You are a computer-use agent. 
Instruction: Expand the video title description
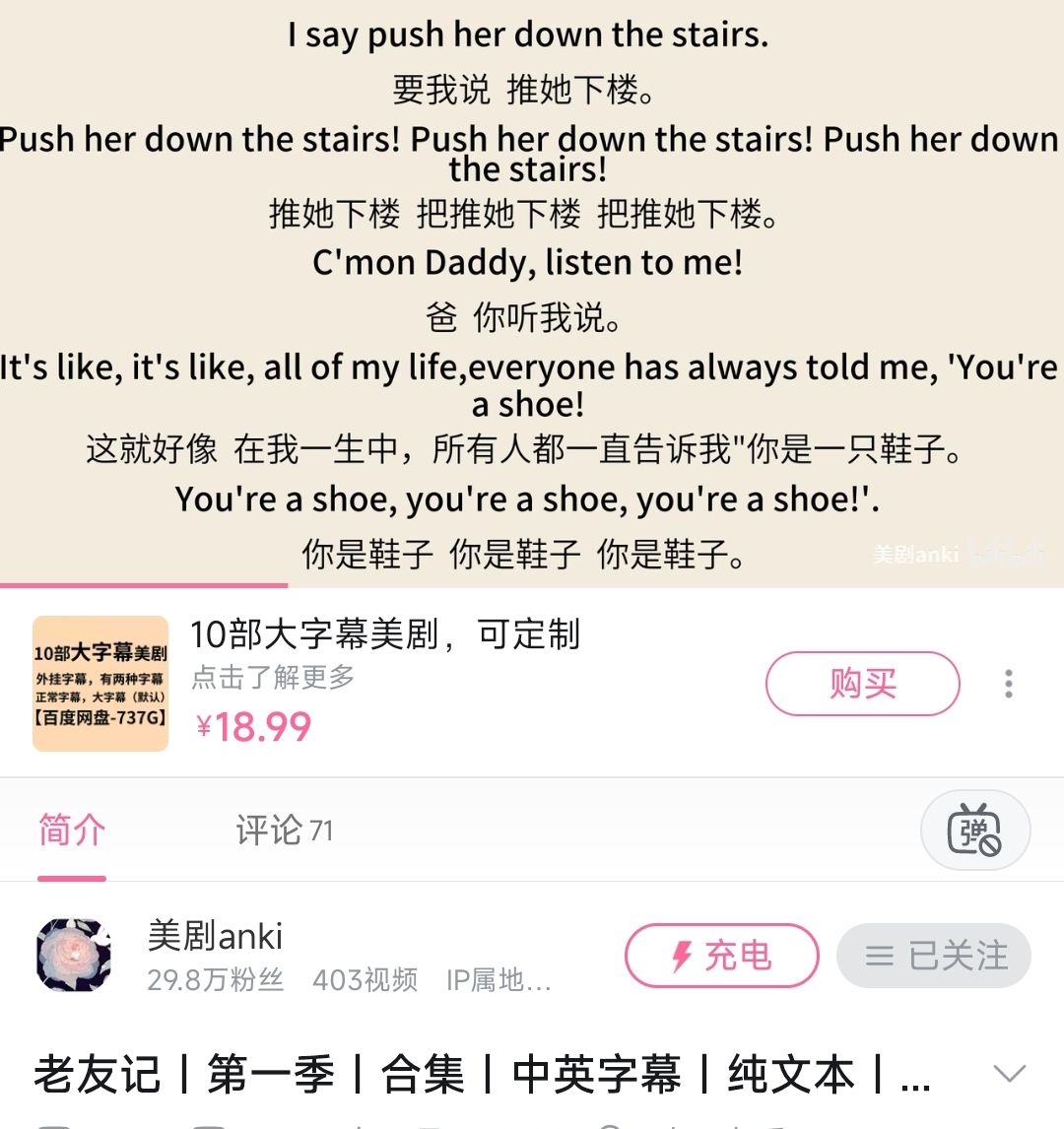[1010, 1073]
